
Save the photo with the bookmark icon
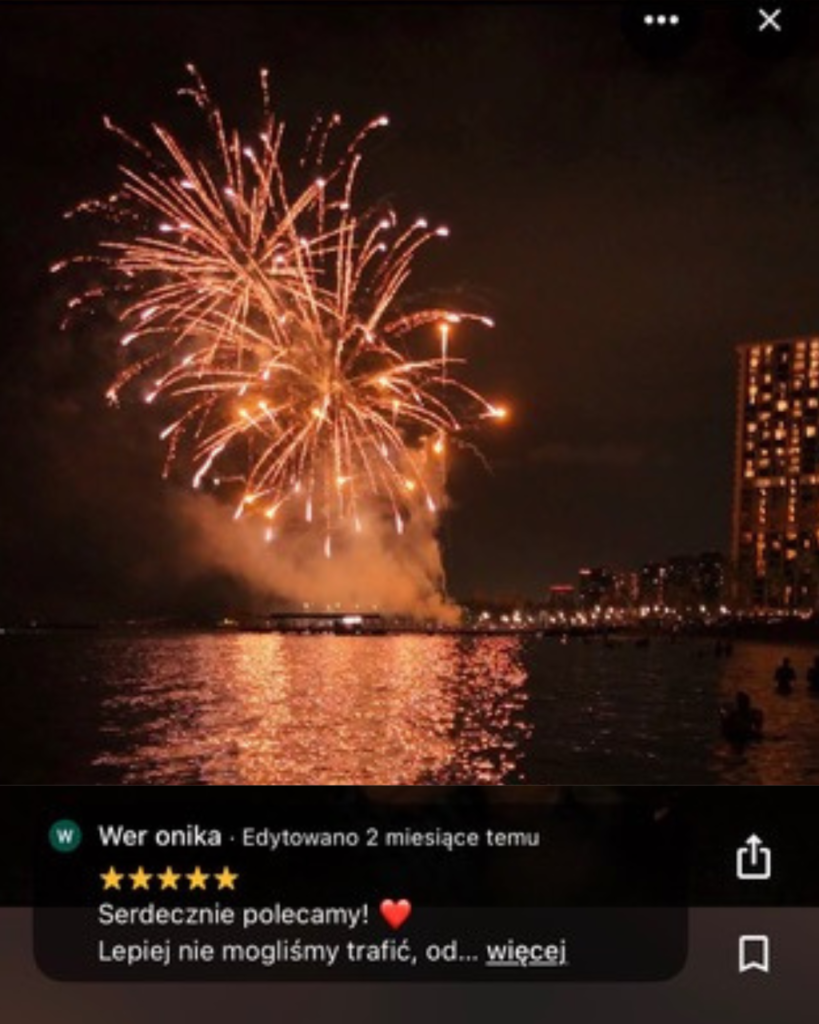click(753, 953)
